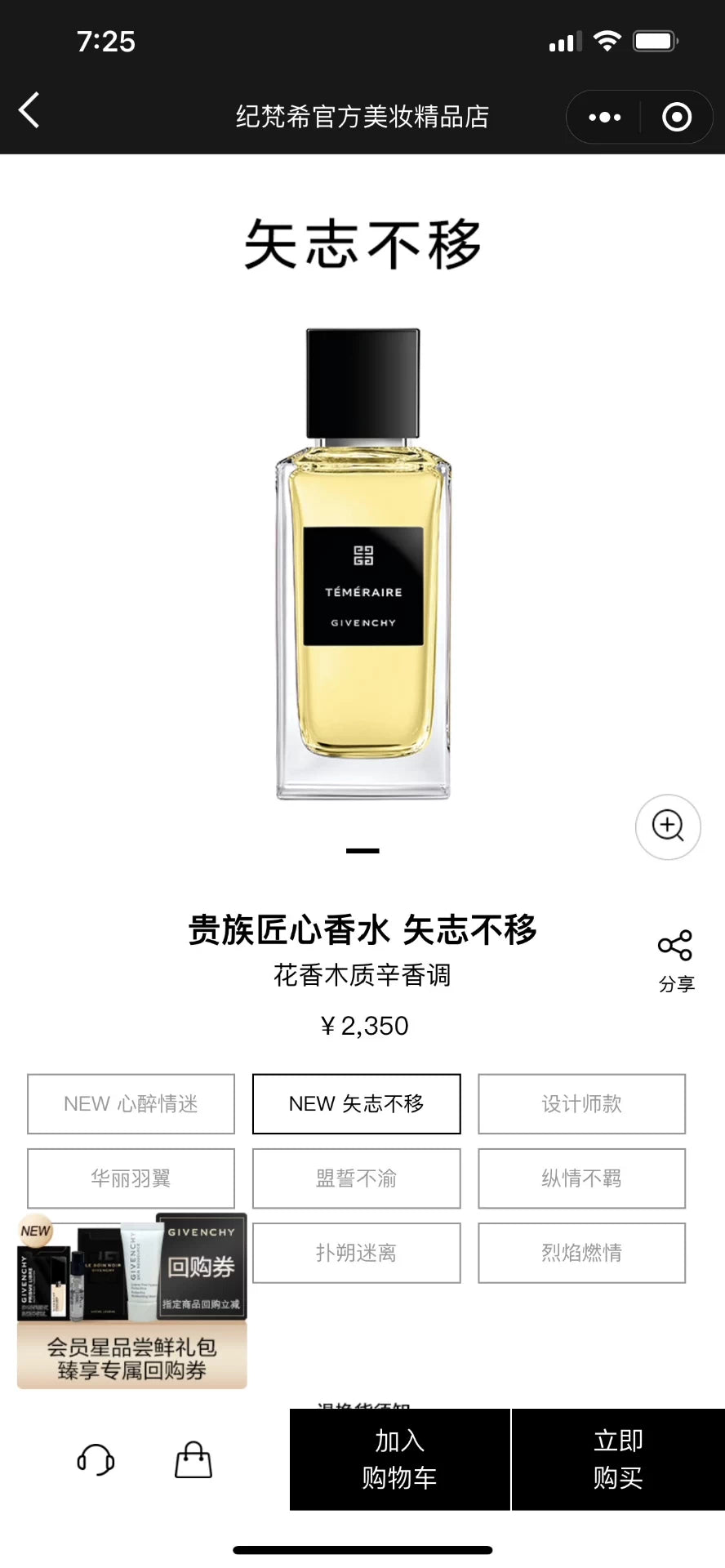
Task: Close the mini program with the circle icon
Action: click(676, 118)
